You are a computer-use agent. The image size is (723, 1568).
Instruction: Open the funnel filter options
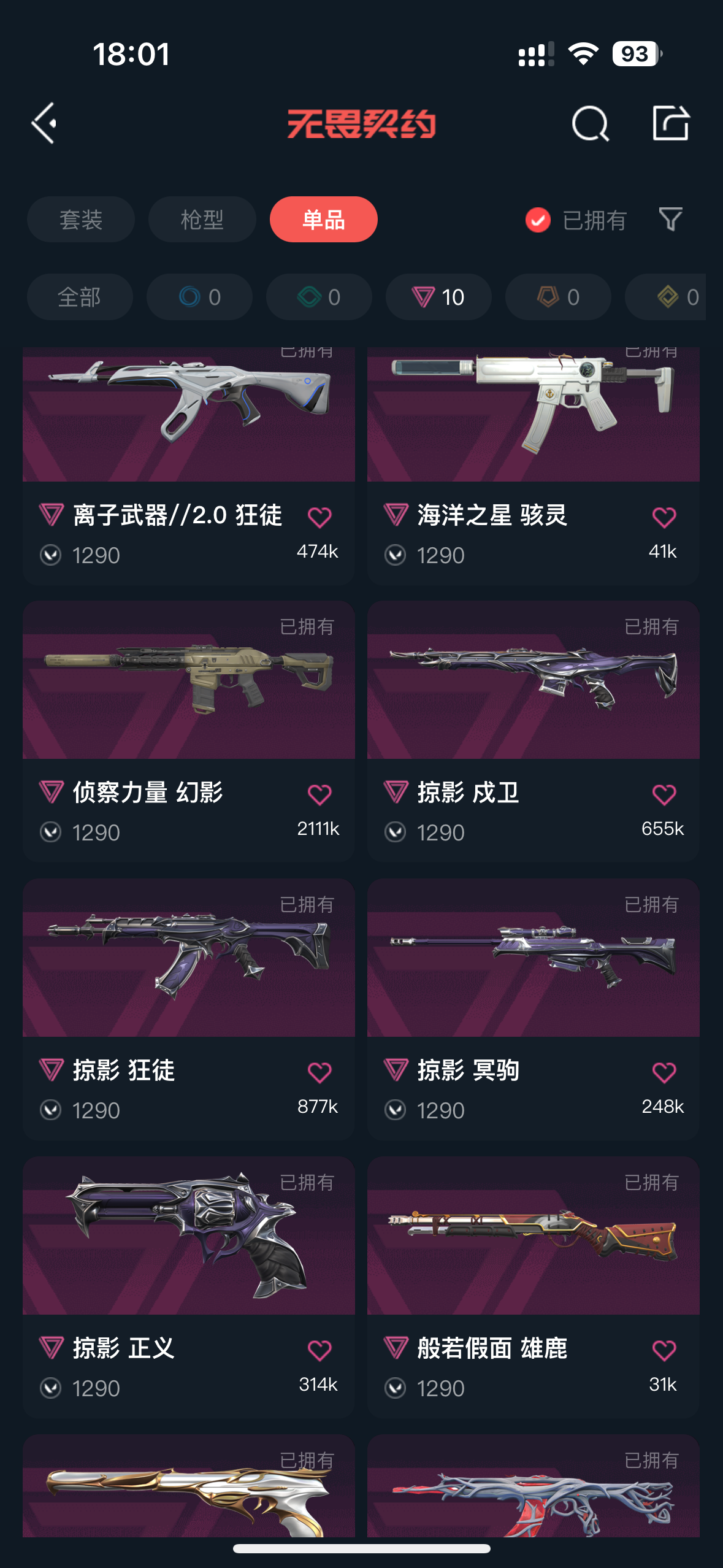click(670, 220)
